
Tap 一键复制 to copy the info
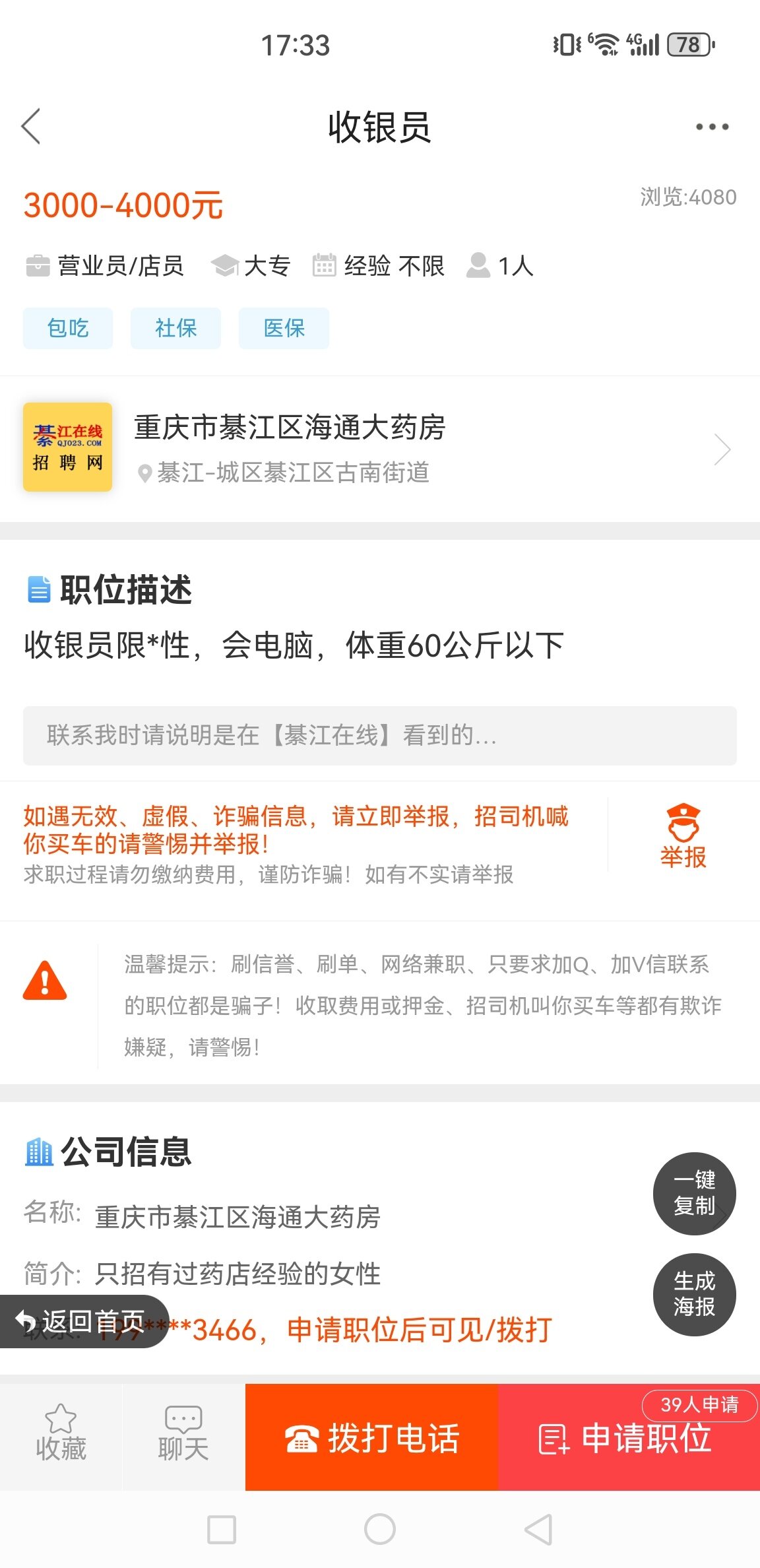coord(694,1193)
